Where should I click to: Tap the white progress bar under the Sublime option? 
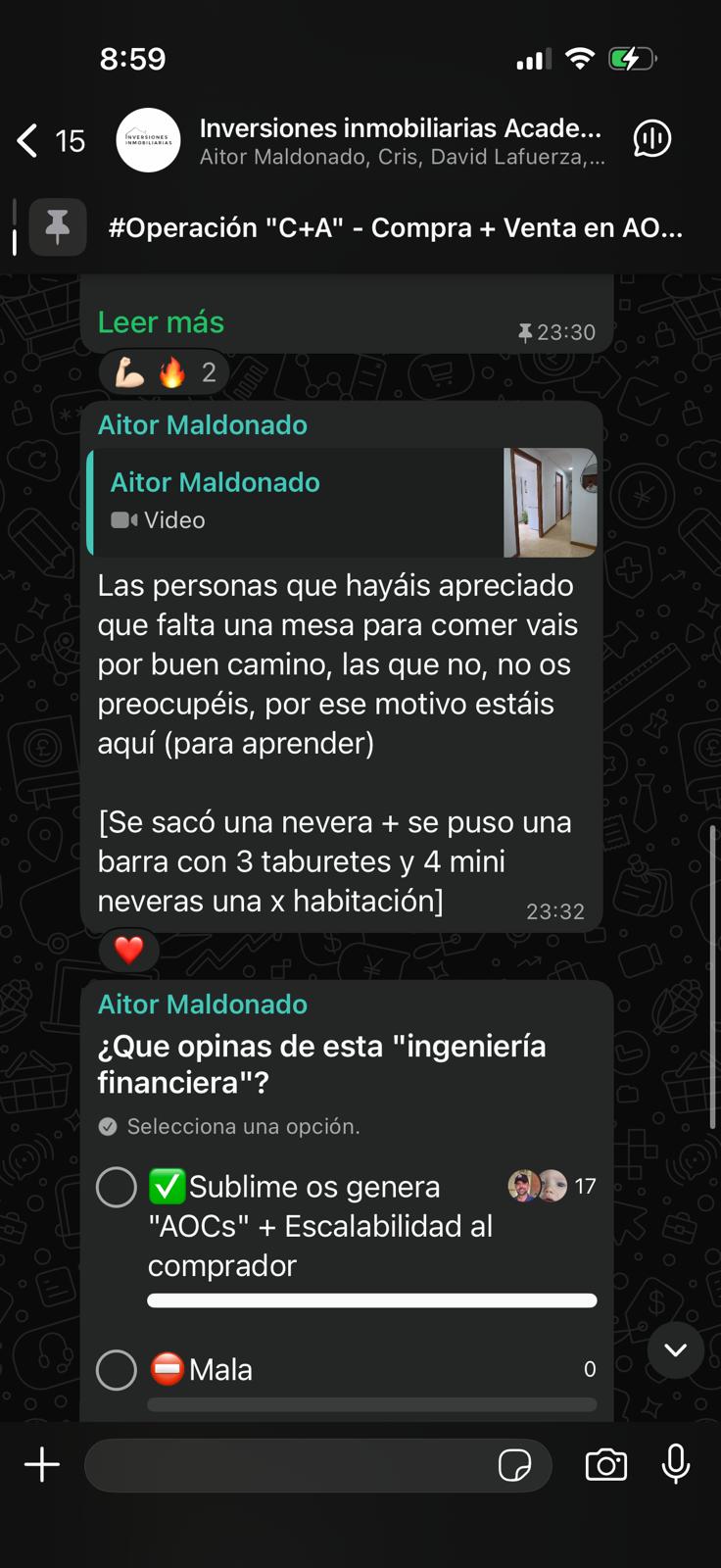coord(371,1299)
